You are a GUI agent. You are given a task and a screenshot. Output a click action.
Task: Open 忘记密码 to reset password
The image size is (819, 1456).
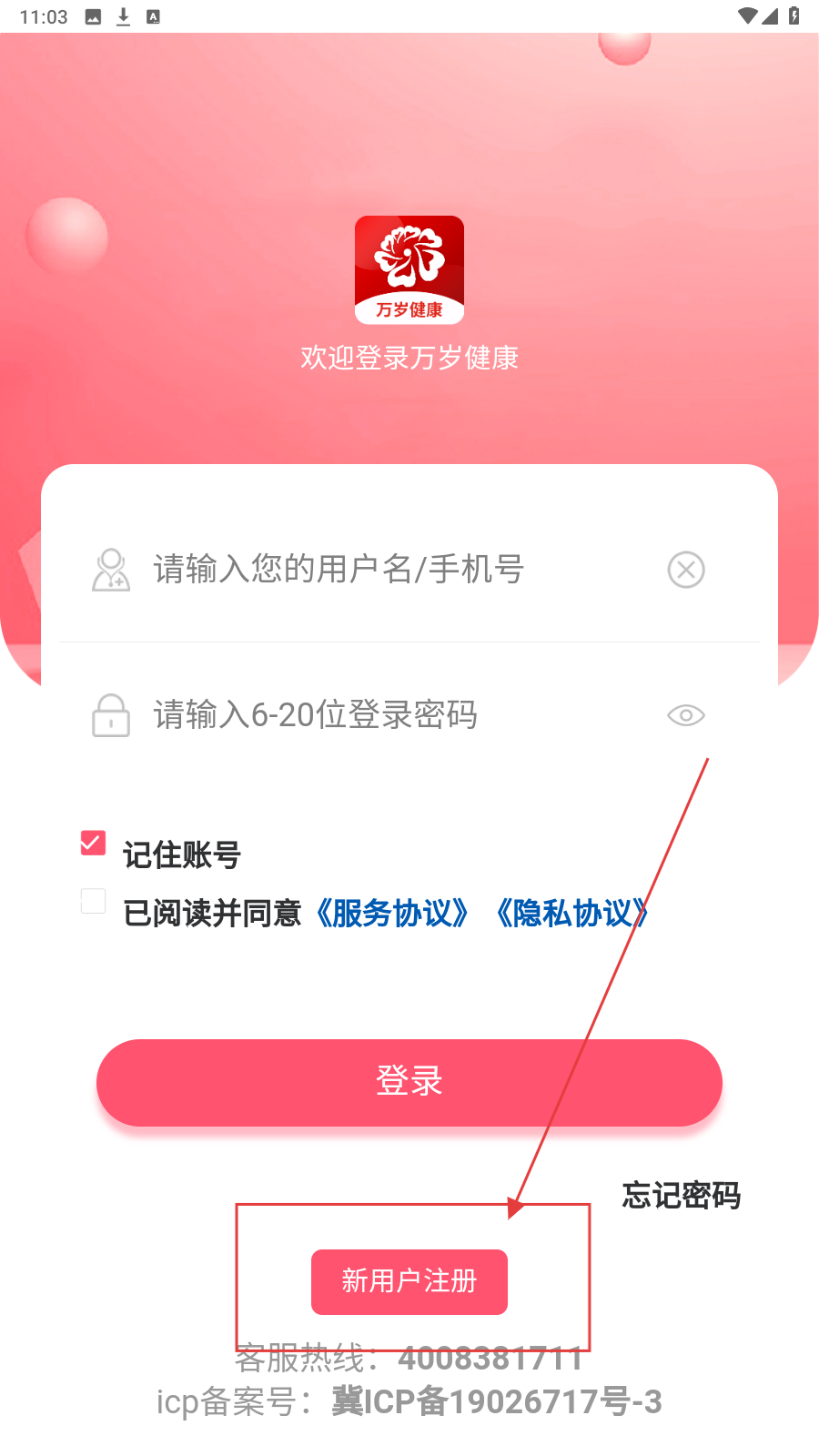(x=681, y=1195)
